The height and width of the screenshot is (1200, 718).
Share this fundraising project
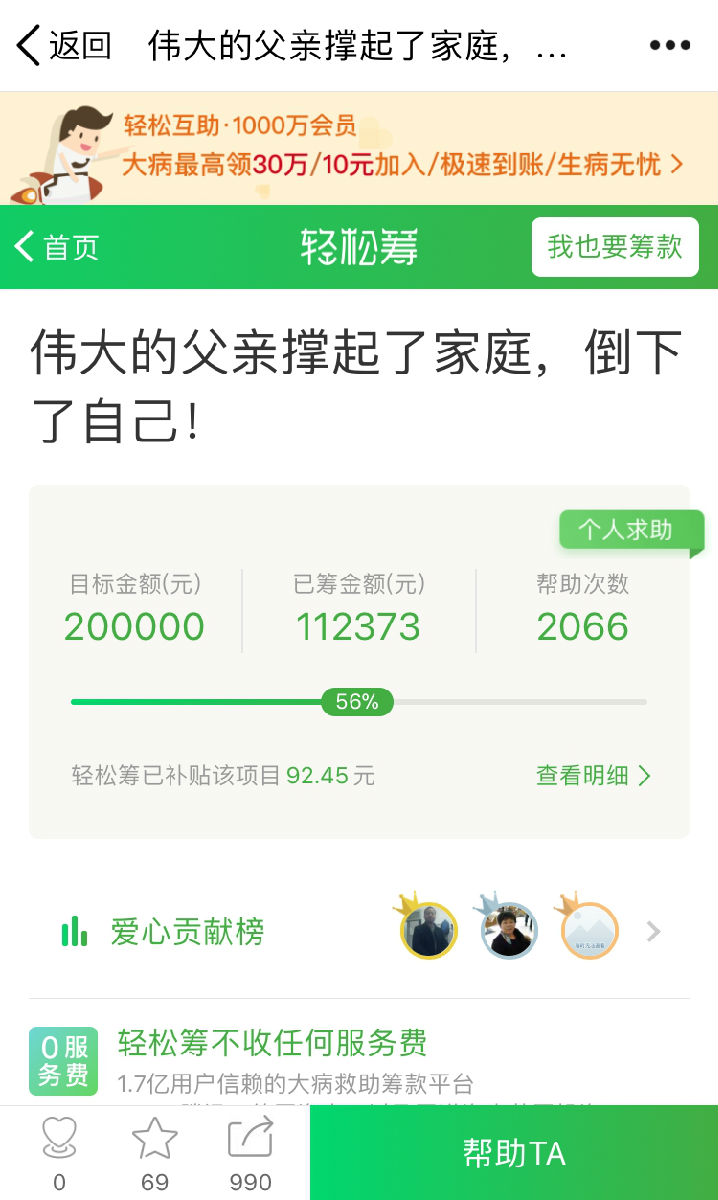pos(250,1152)
